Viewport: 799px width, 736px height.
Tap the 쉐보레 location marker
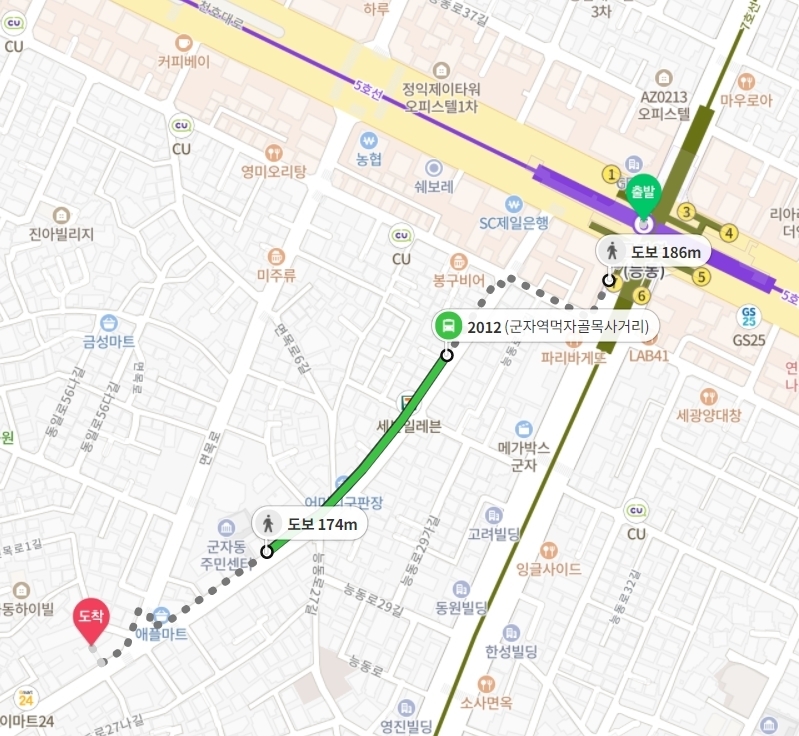(x=433, y=168)
